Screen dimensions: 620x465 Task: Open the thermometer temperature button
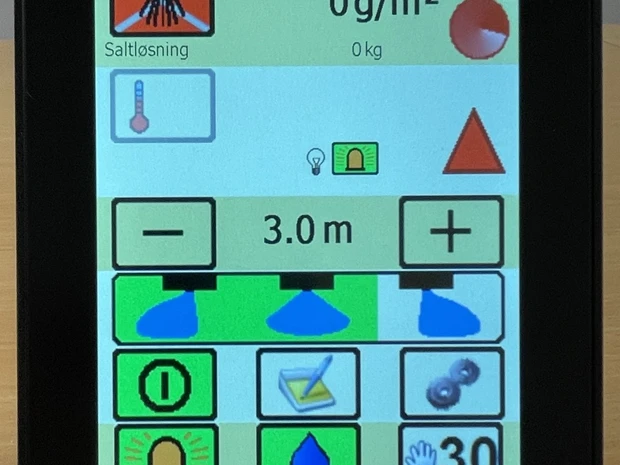pos(163,106)
